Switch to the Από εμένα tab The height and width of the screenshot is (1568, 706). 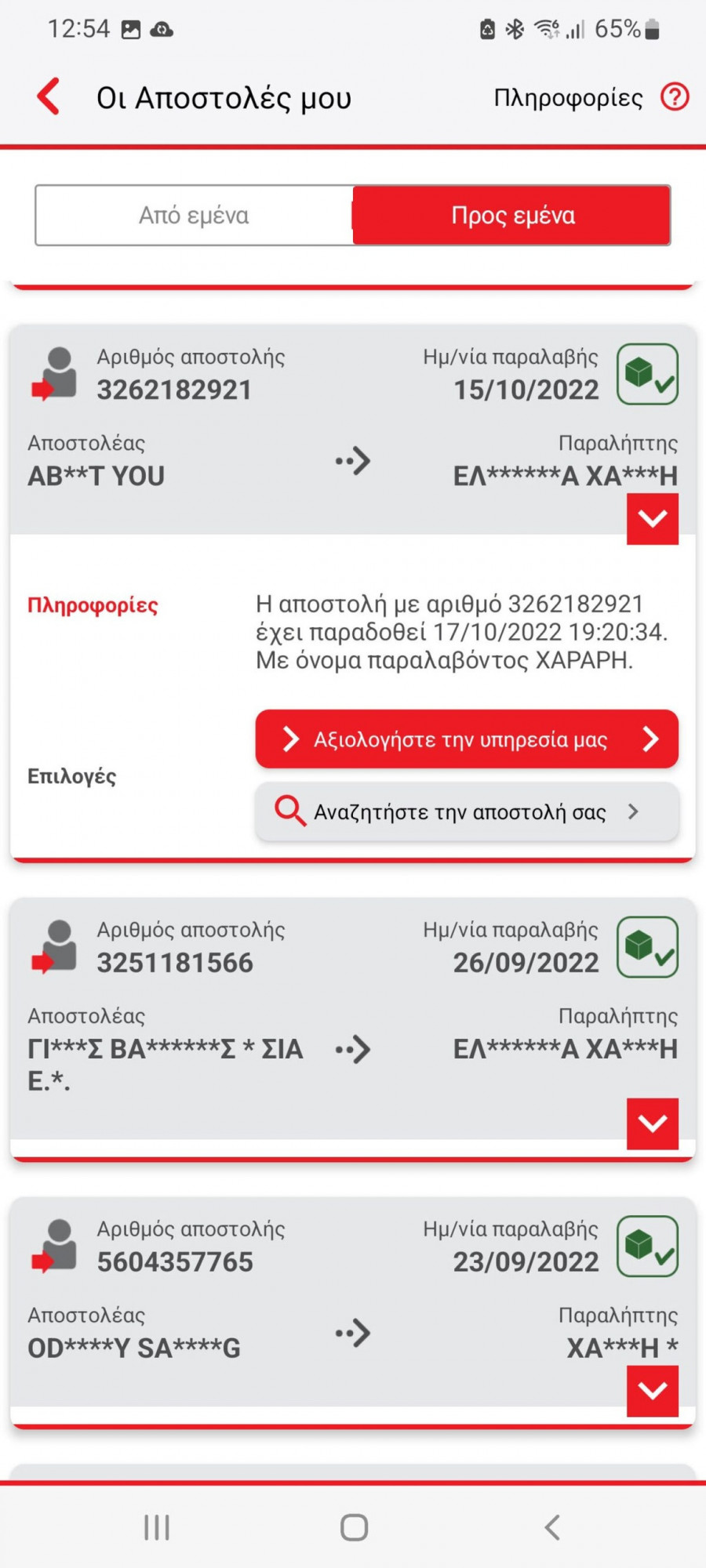click(x=194, y=216)
